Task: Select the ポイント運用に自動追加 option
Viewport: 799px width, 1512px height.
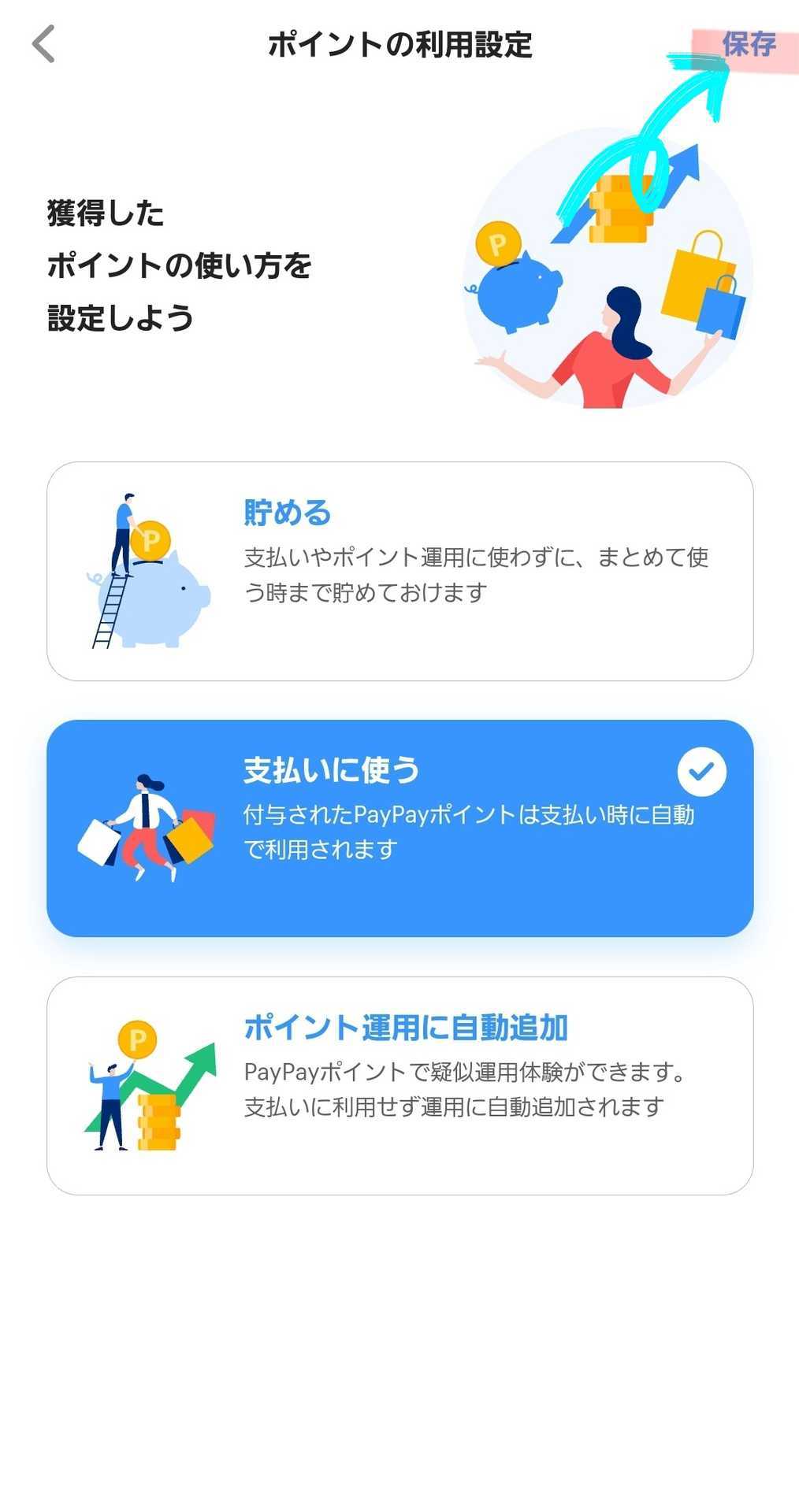Action: click(x=400, y=1086)
